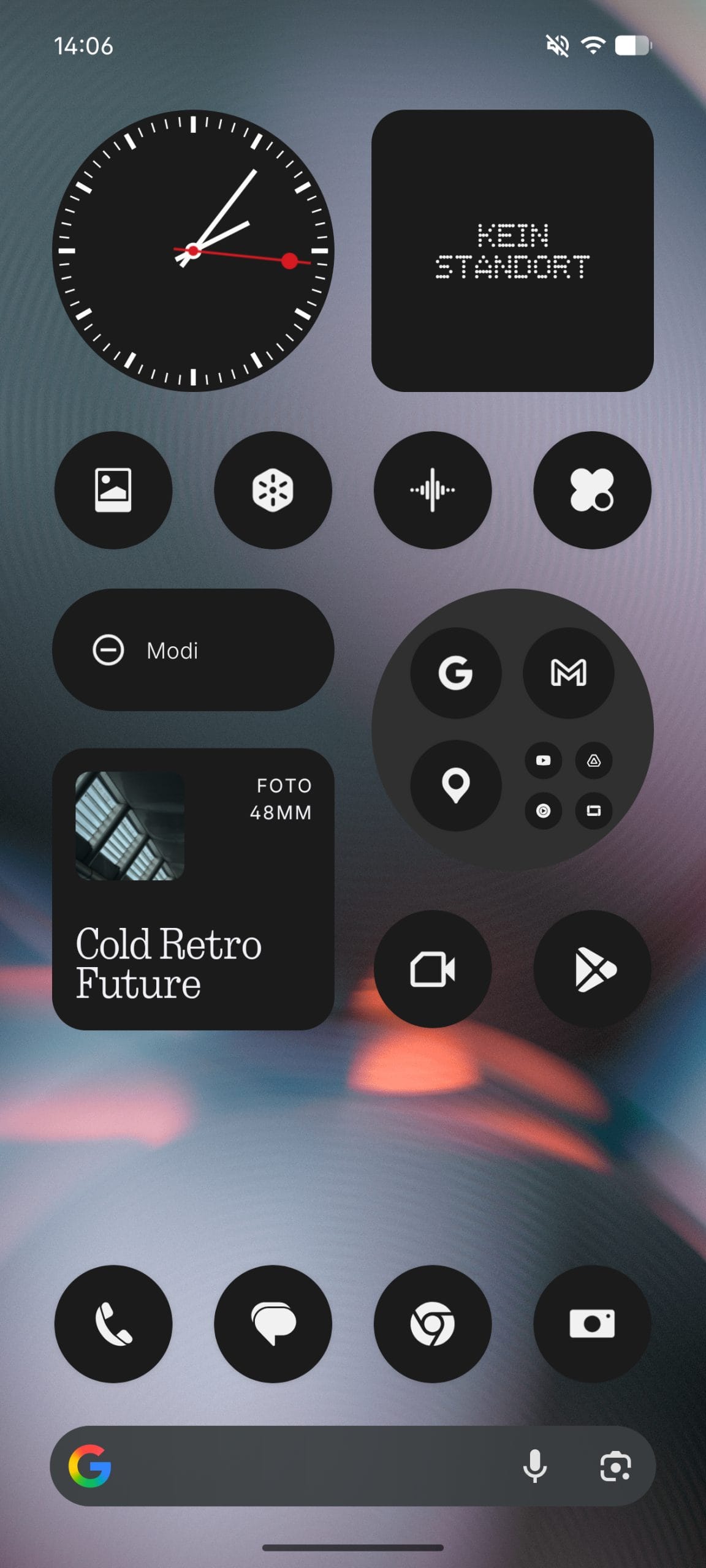Open the hexagon-icon app next to gallery
The height and width of the screenshot is (1568, 706).
click(273, 490)
